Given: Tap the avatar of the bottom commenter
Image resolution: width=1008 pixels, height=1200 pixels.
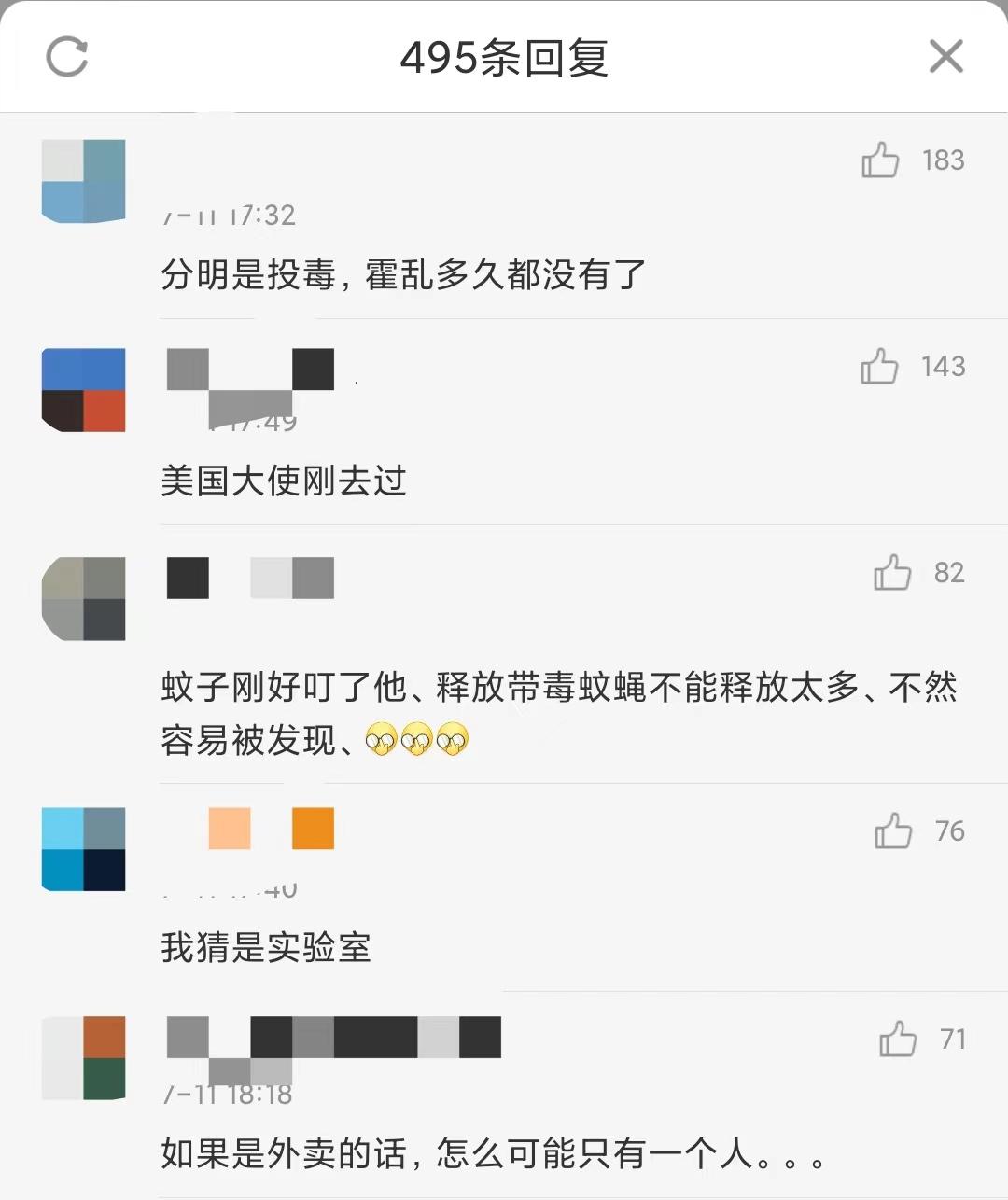Looking at the screenshot, I should pyautogui.click(x=83, y=1059).
